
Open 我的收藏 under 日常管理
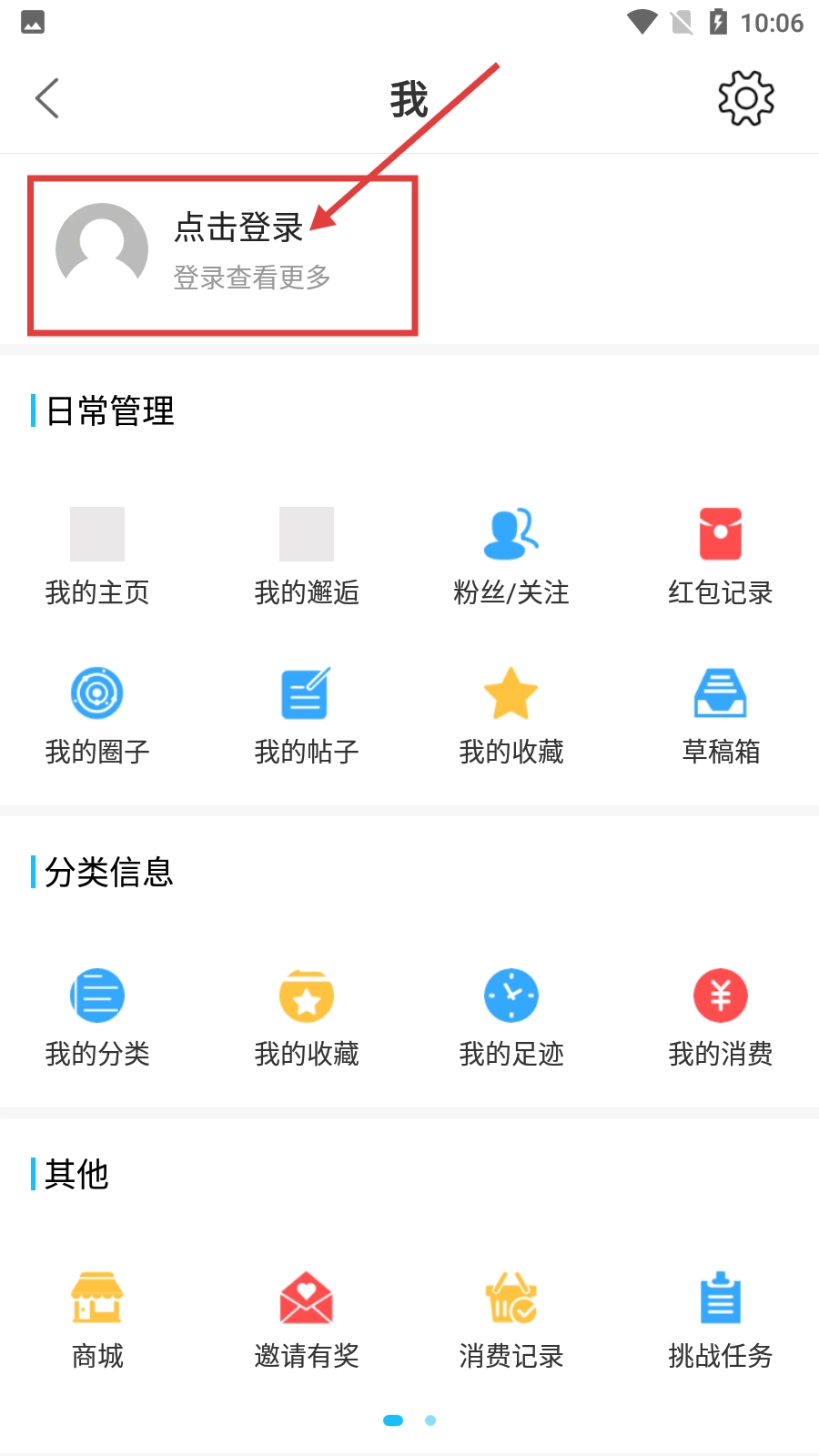coord(511,714)
